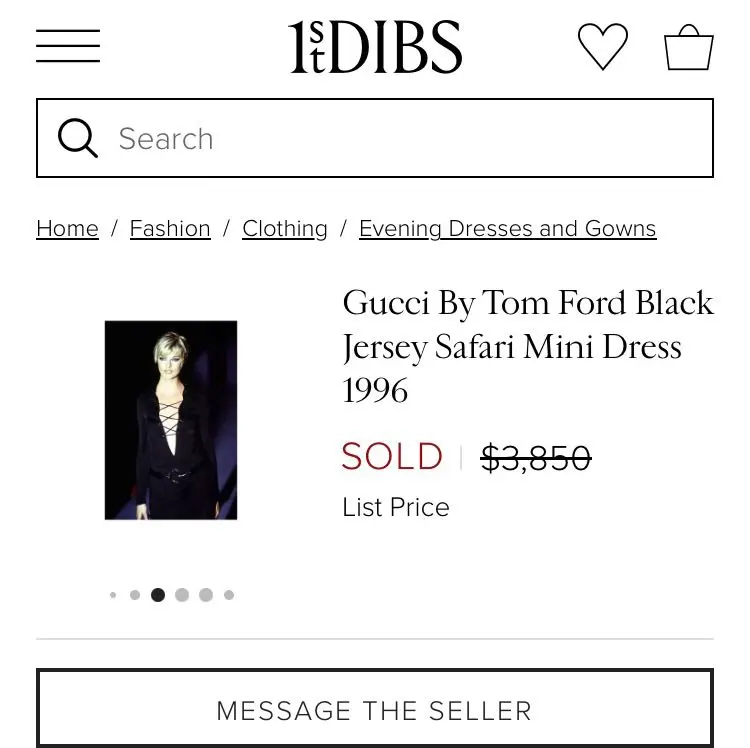The height and width of the screenshot is (748, 750).
Task: Open the shopping bag
Action: tap(688, 47)
